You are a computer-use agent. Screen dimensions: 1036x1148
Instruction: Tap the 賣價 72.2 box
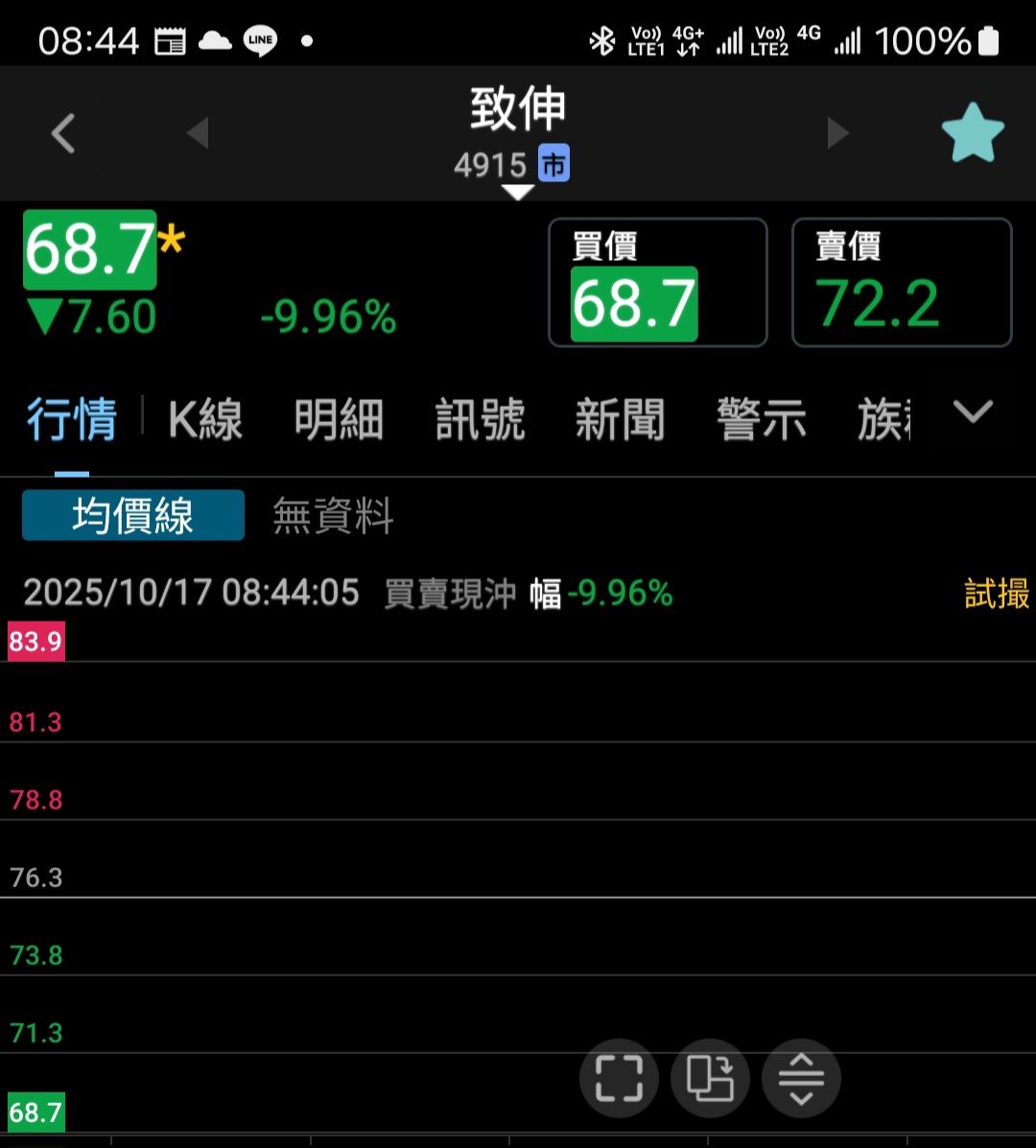point(901,282)
